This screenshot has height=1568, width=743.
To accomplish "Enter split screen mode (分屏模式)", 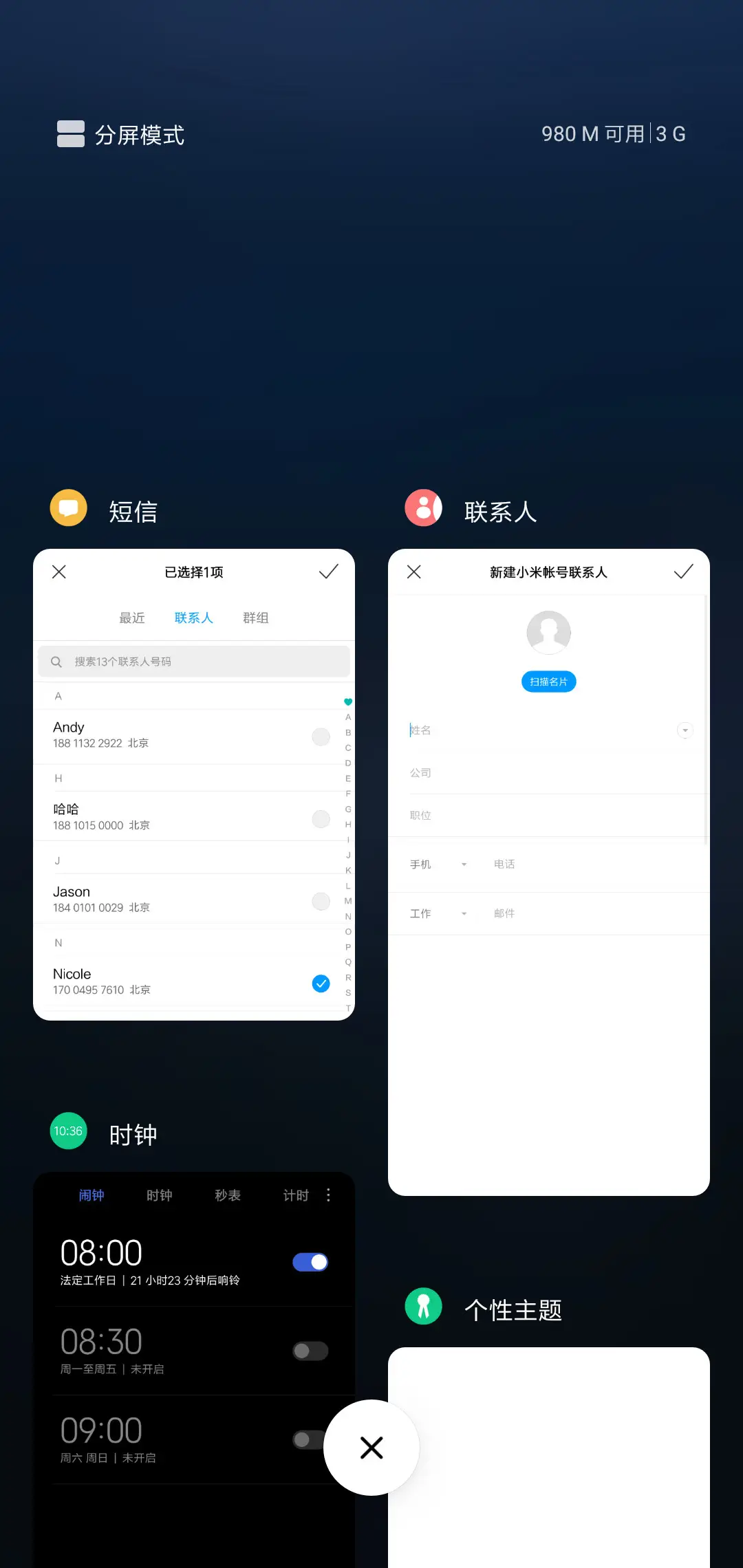I will [121, 135].
